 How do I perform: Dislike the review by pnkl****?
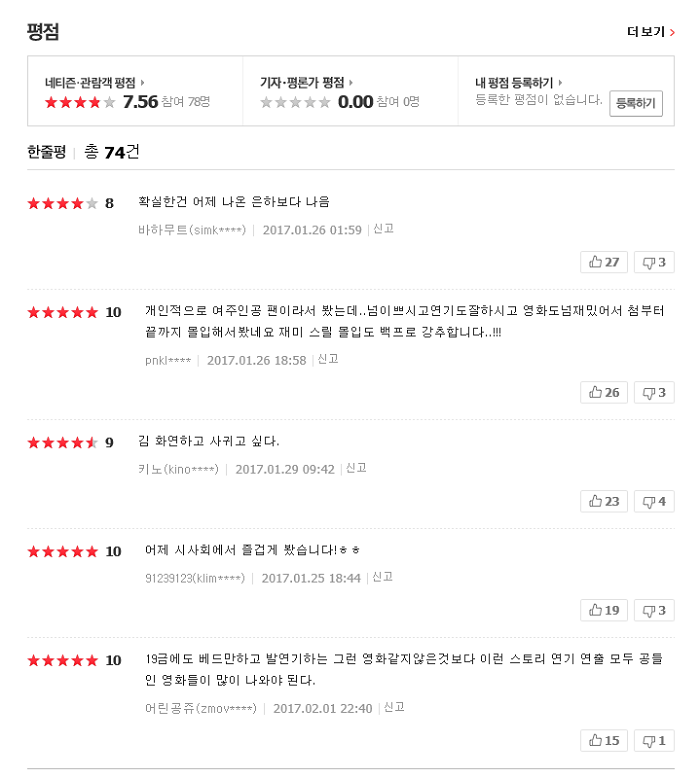pyautogui.click(x=654, y=392)
